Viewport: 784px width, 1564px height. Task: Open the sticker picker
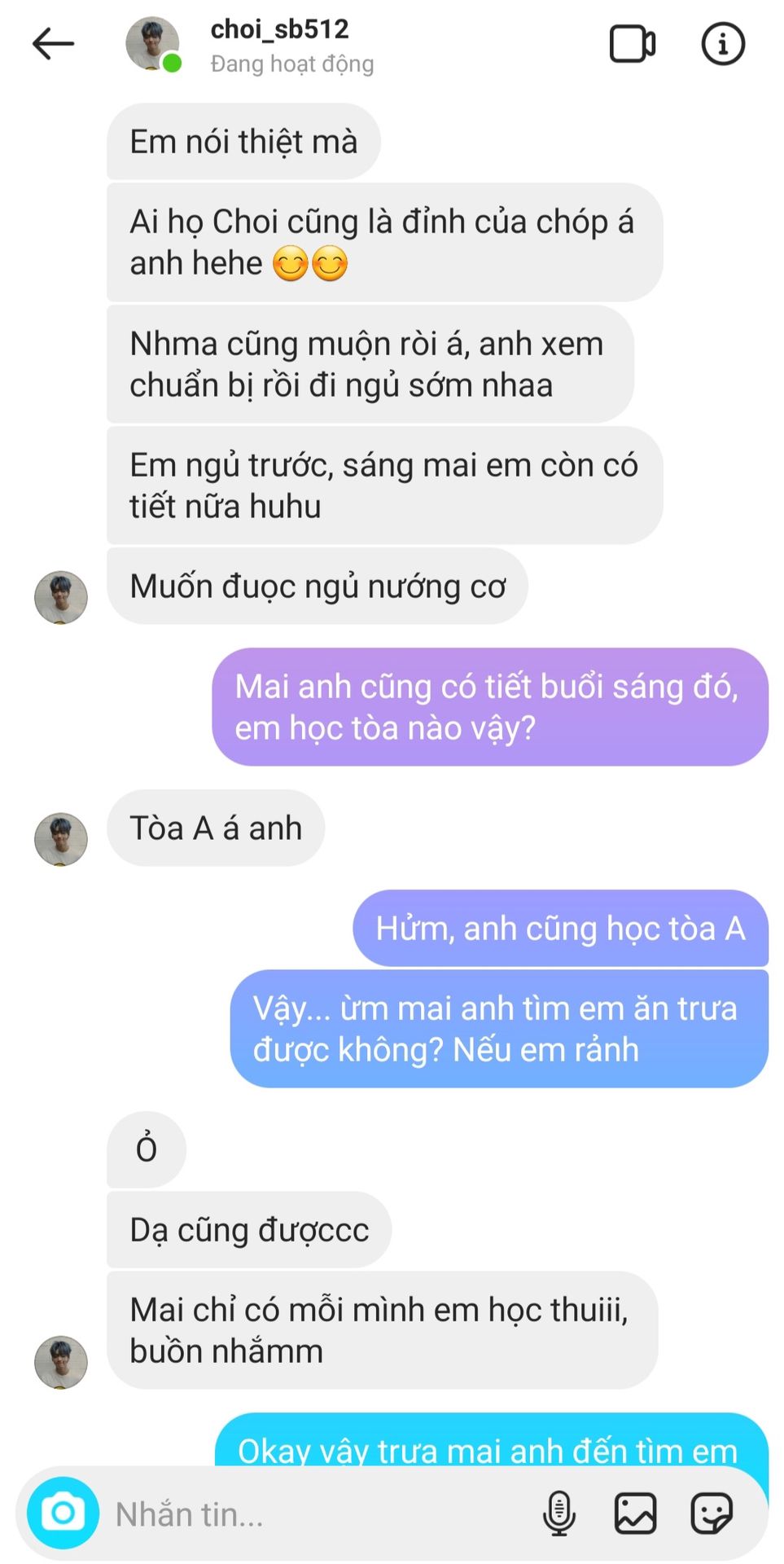[712, 1513]
